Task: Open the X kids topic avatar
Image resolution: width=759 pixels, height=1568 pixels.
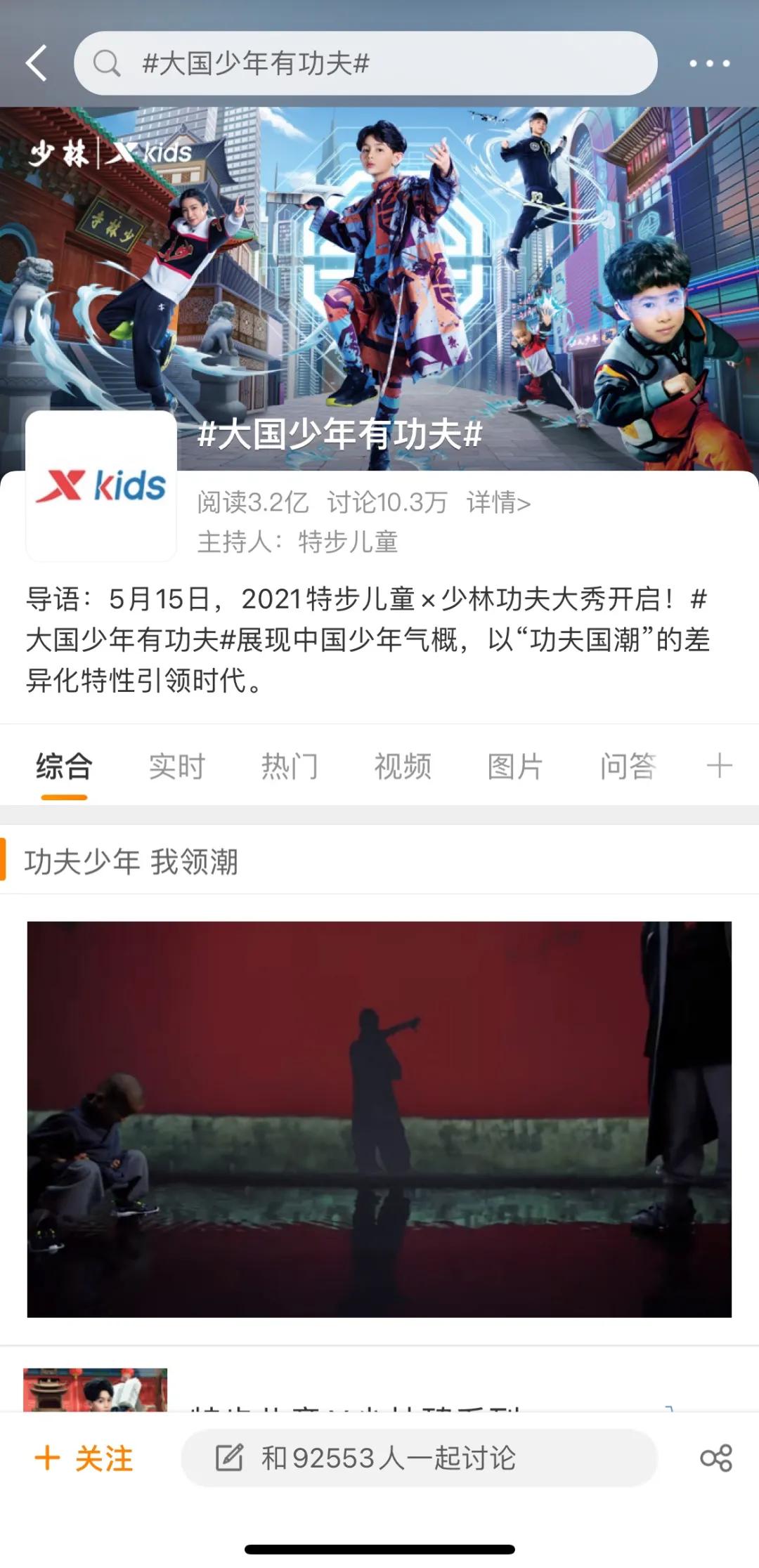Action: point(101,486)
